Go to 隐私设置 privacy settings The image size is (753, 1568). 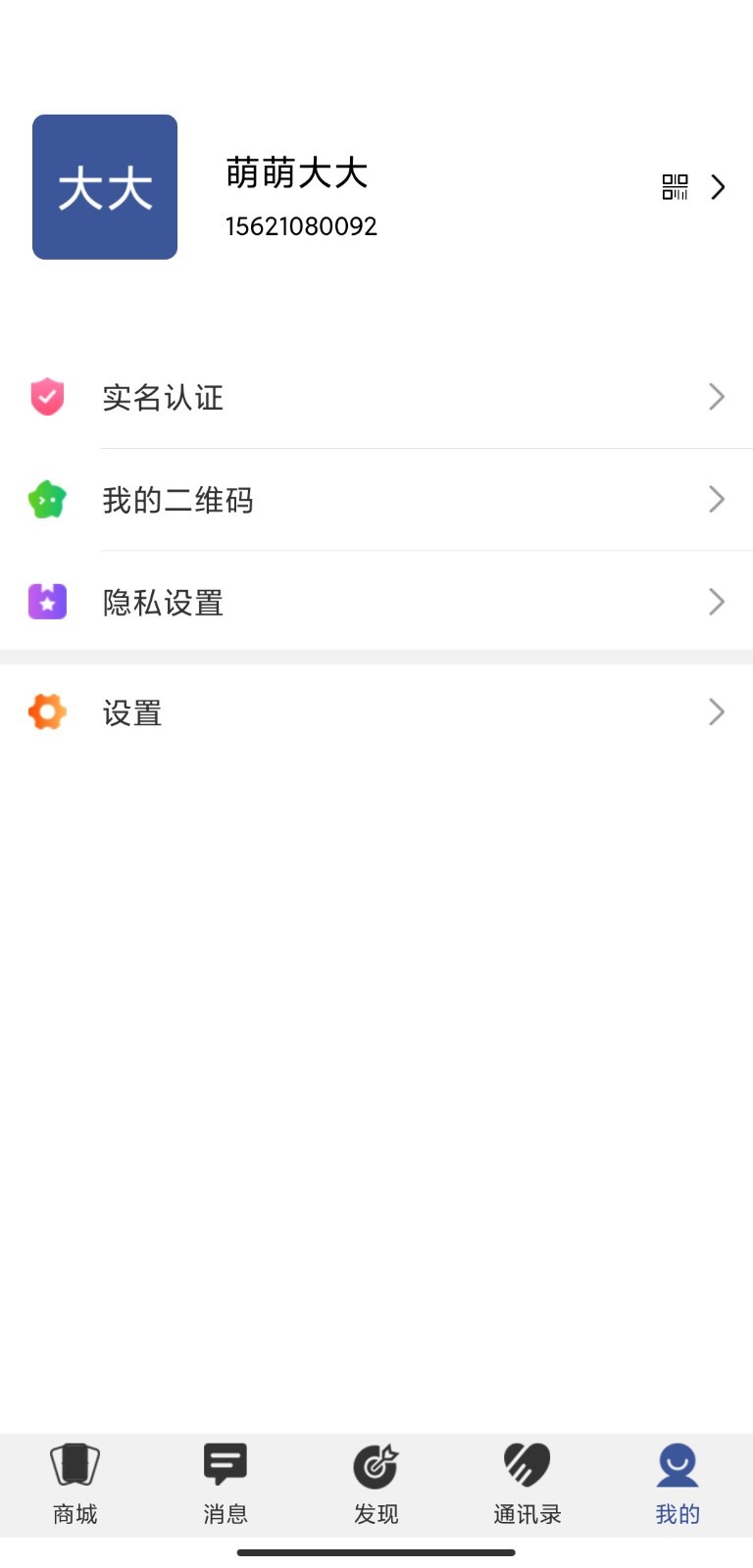pos(376,602)
